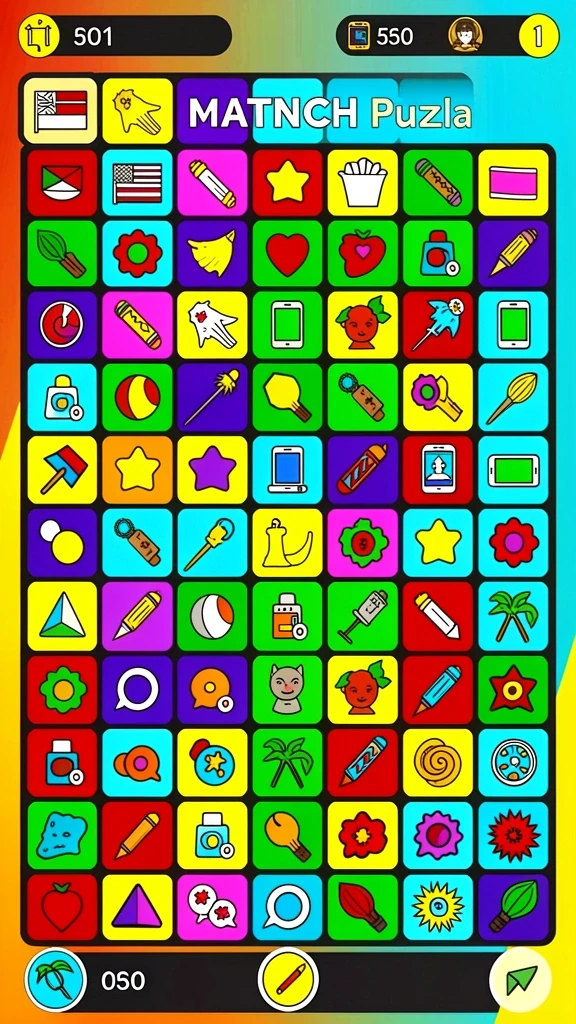Image resolution: width=576 pixels, height=1024 pixels.
Task: Tap the yellow spiral tile
Action: click(438, 762)
